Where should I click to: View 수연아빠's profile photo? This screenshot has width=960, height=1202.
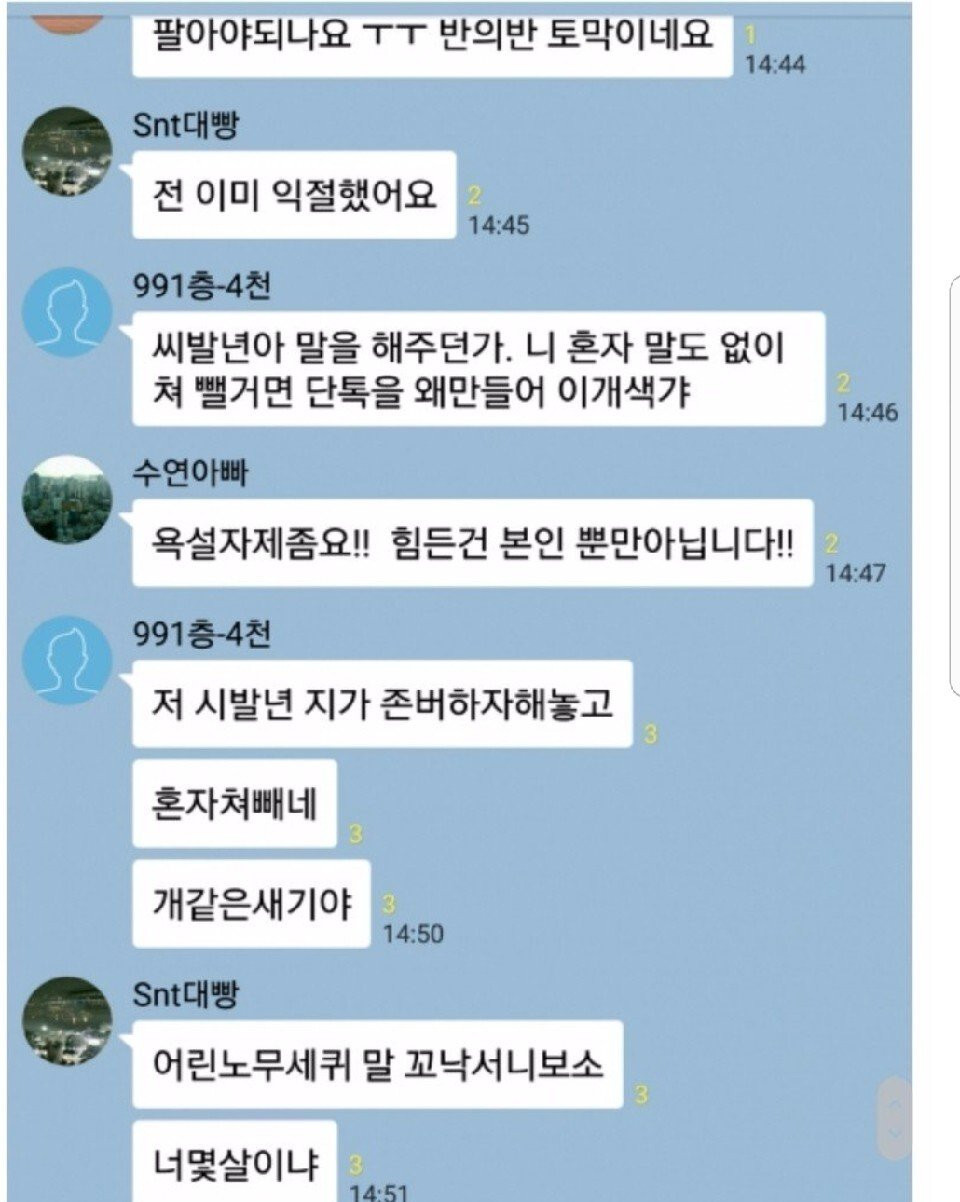68,499
